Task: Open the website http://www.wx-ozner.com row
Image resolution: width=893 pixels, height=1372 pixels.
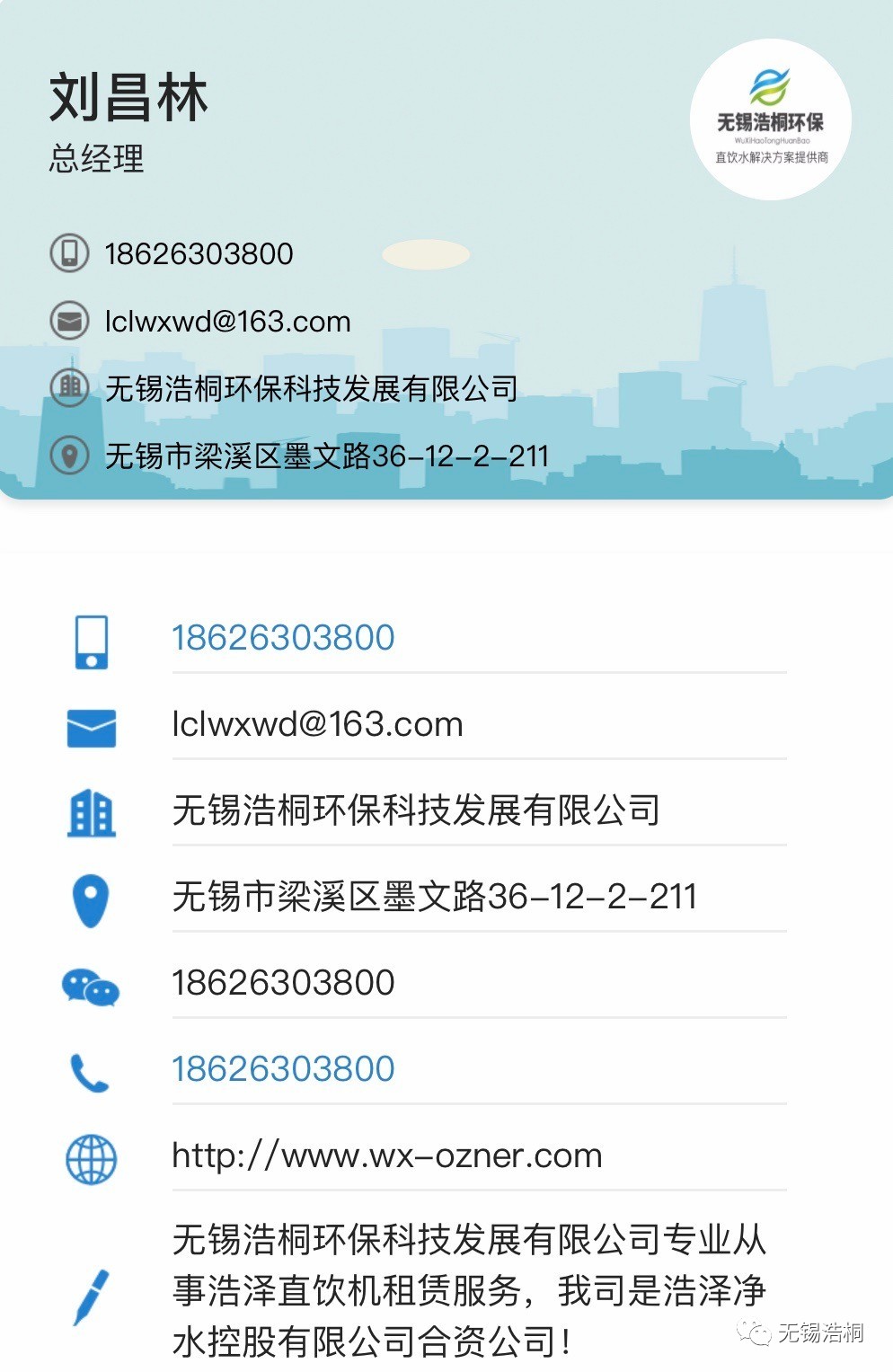Action: point(386,1155)
